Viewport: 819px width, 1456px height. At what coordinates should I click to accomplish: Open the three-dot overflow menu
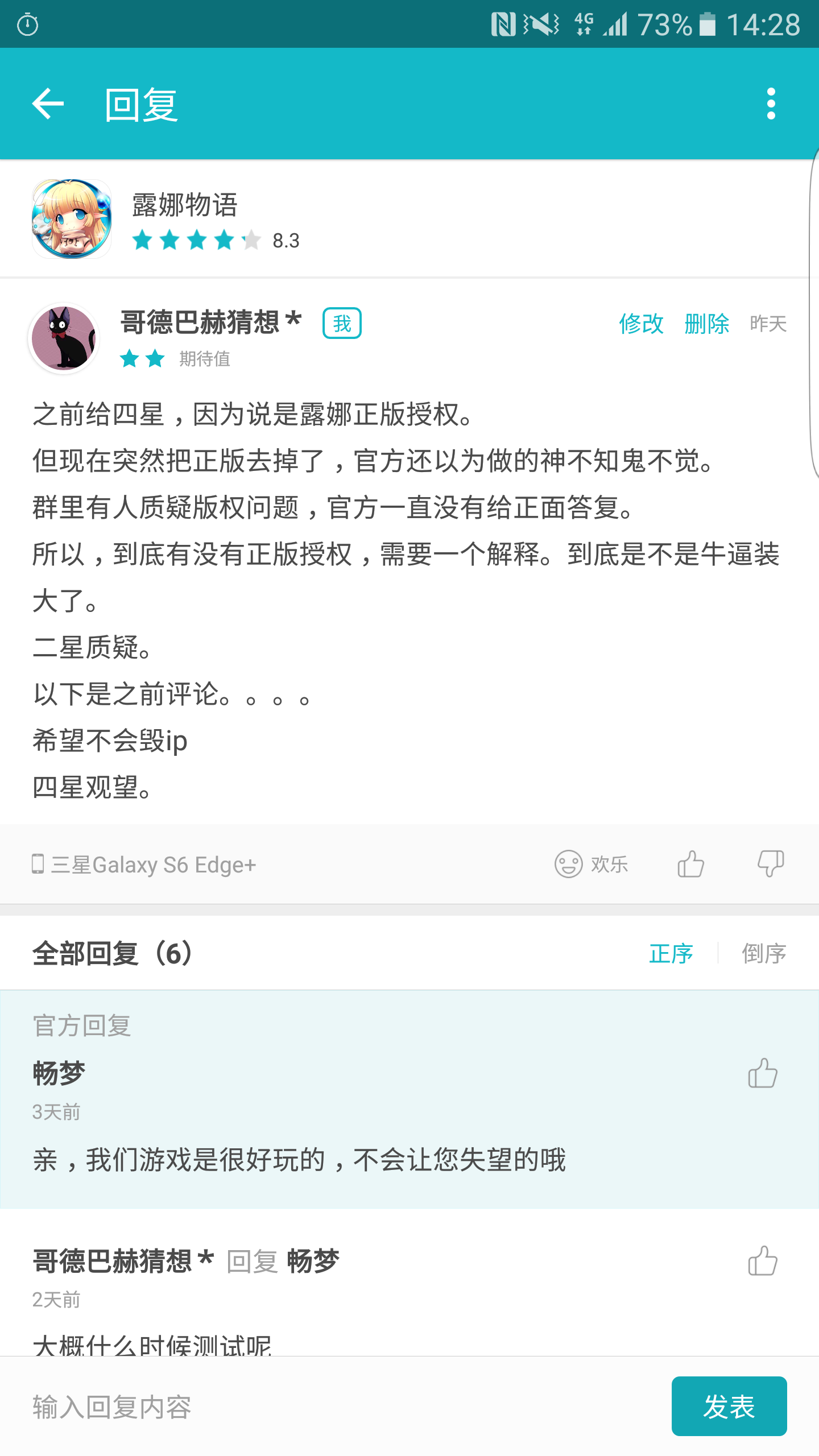coord(771,104)
